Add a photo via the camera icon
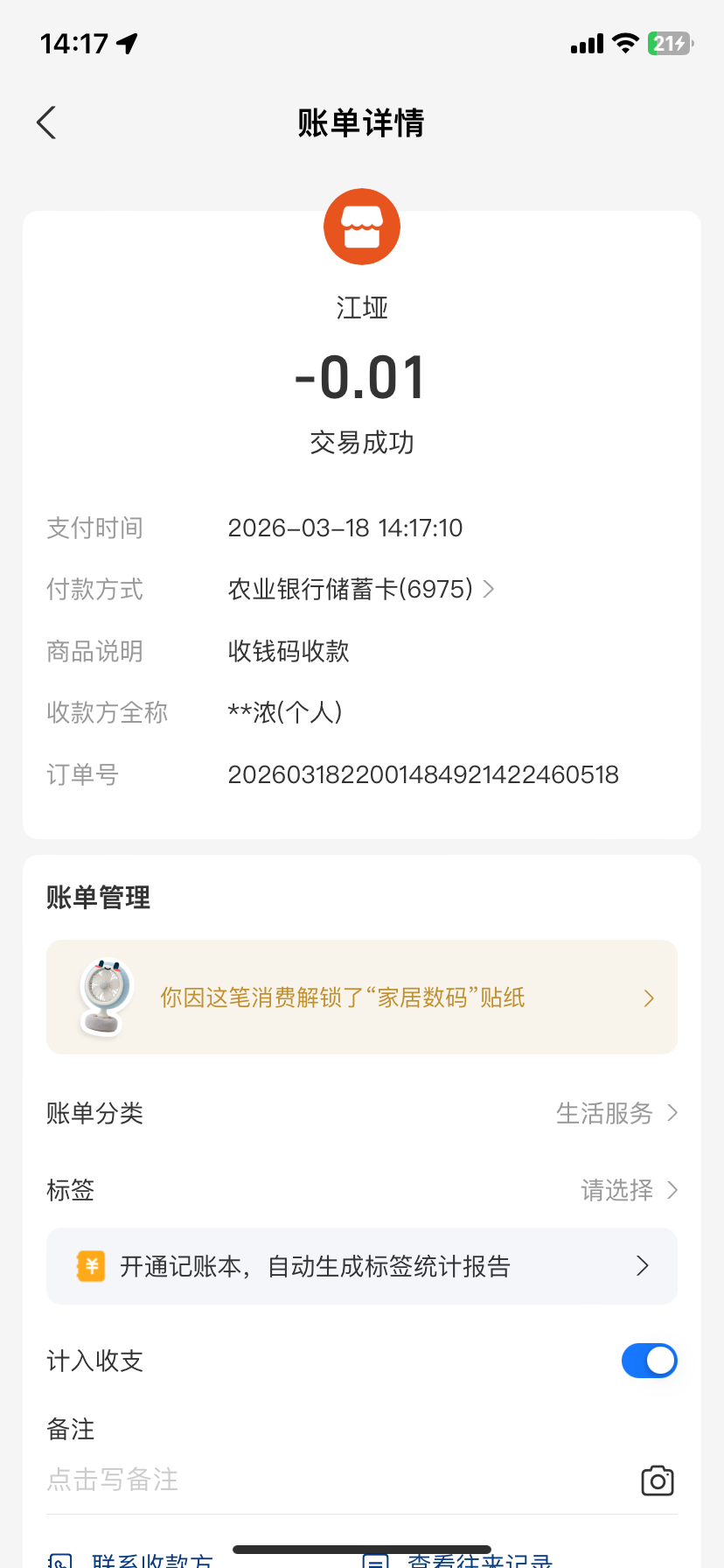Image resolution: width=724 pixels, height=1568 pixels. coord(658,1480)
